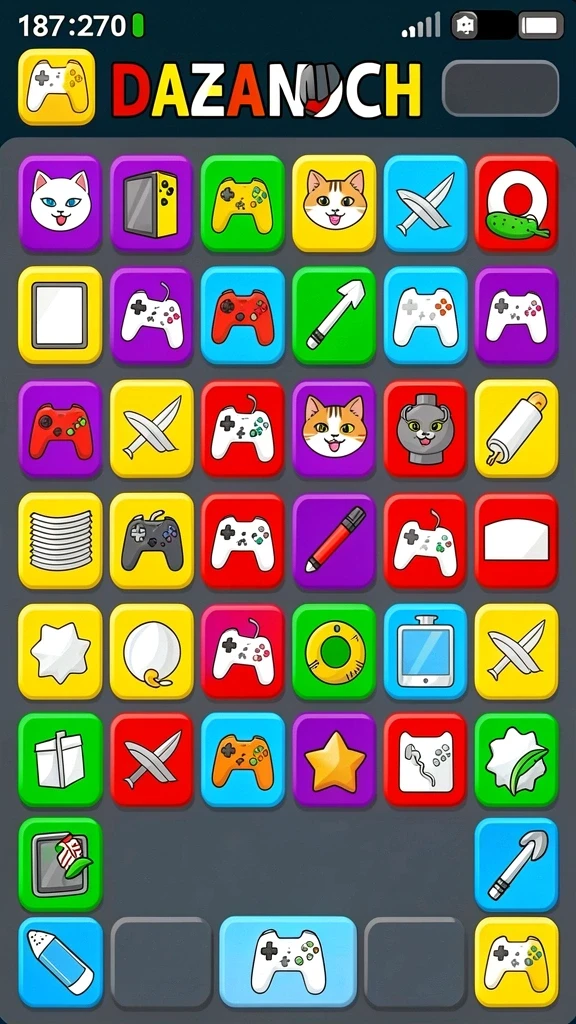Tap the light-blue controller button at bottom center
576x1024 pixels.
[x=288, y=961]
